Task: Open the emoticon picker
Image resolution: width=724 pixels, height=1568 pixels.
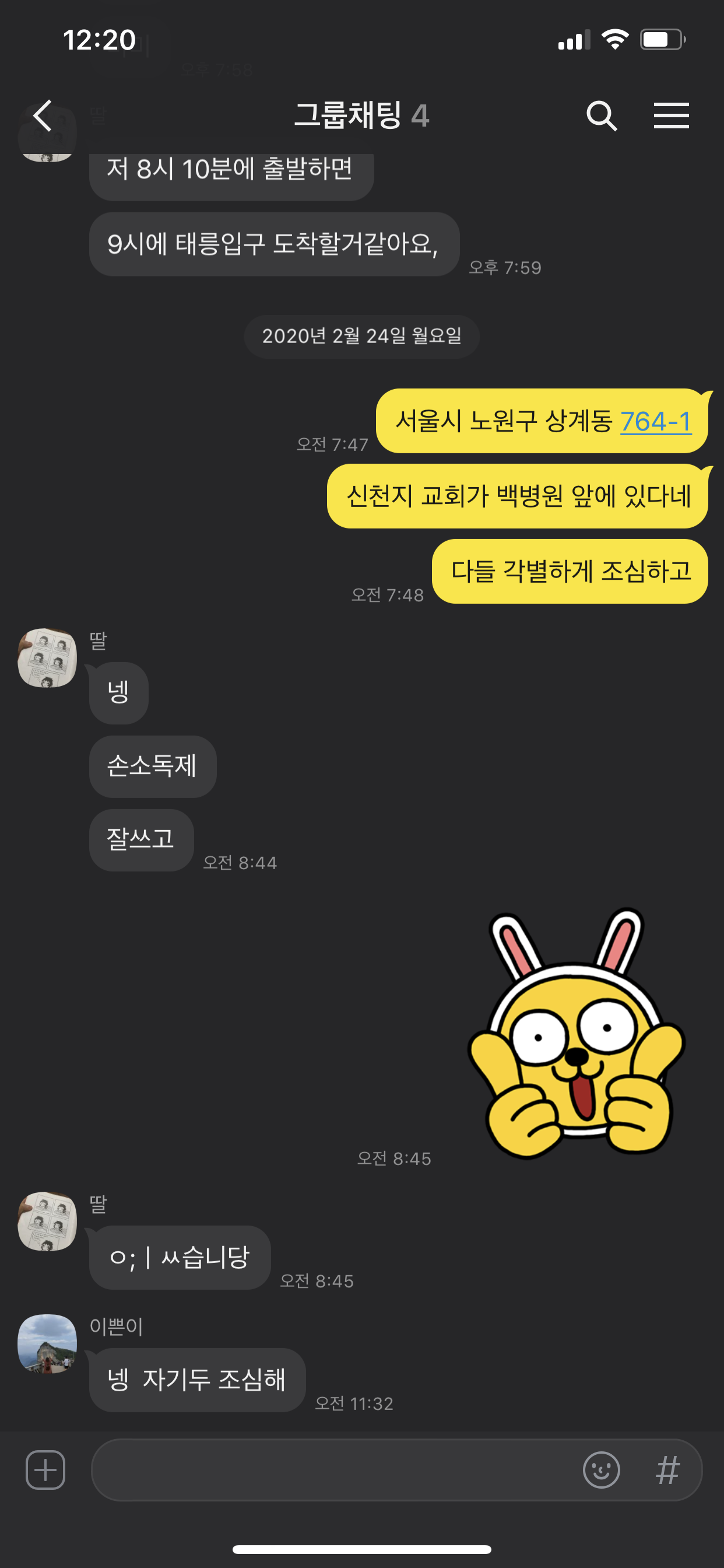Action: click(x=601, y=1469)
